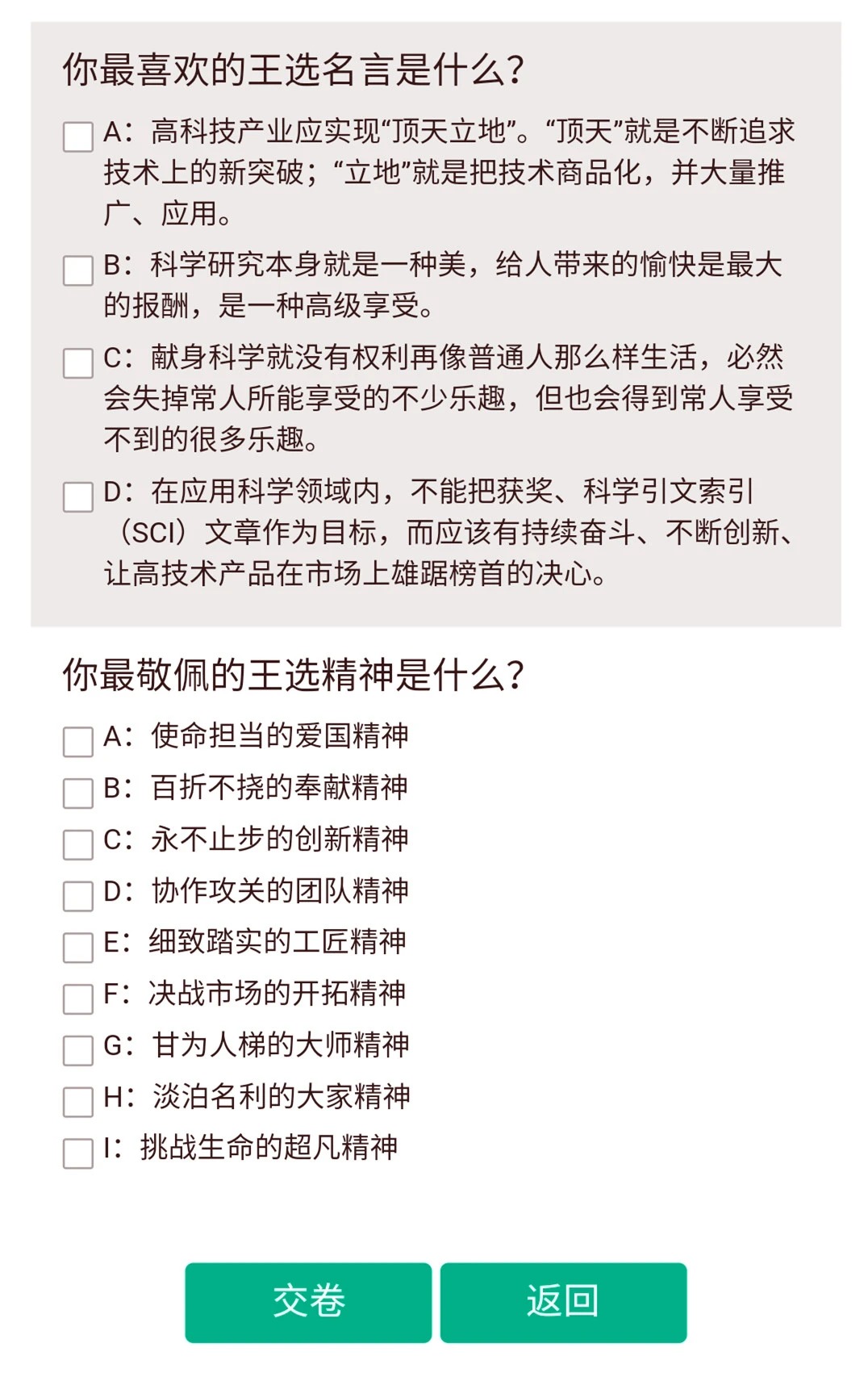This screenshot has width=868, height=1381.
Task: Select 决战市场的开拓精神
Action: click(x=78, y=999)
